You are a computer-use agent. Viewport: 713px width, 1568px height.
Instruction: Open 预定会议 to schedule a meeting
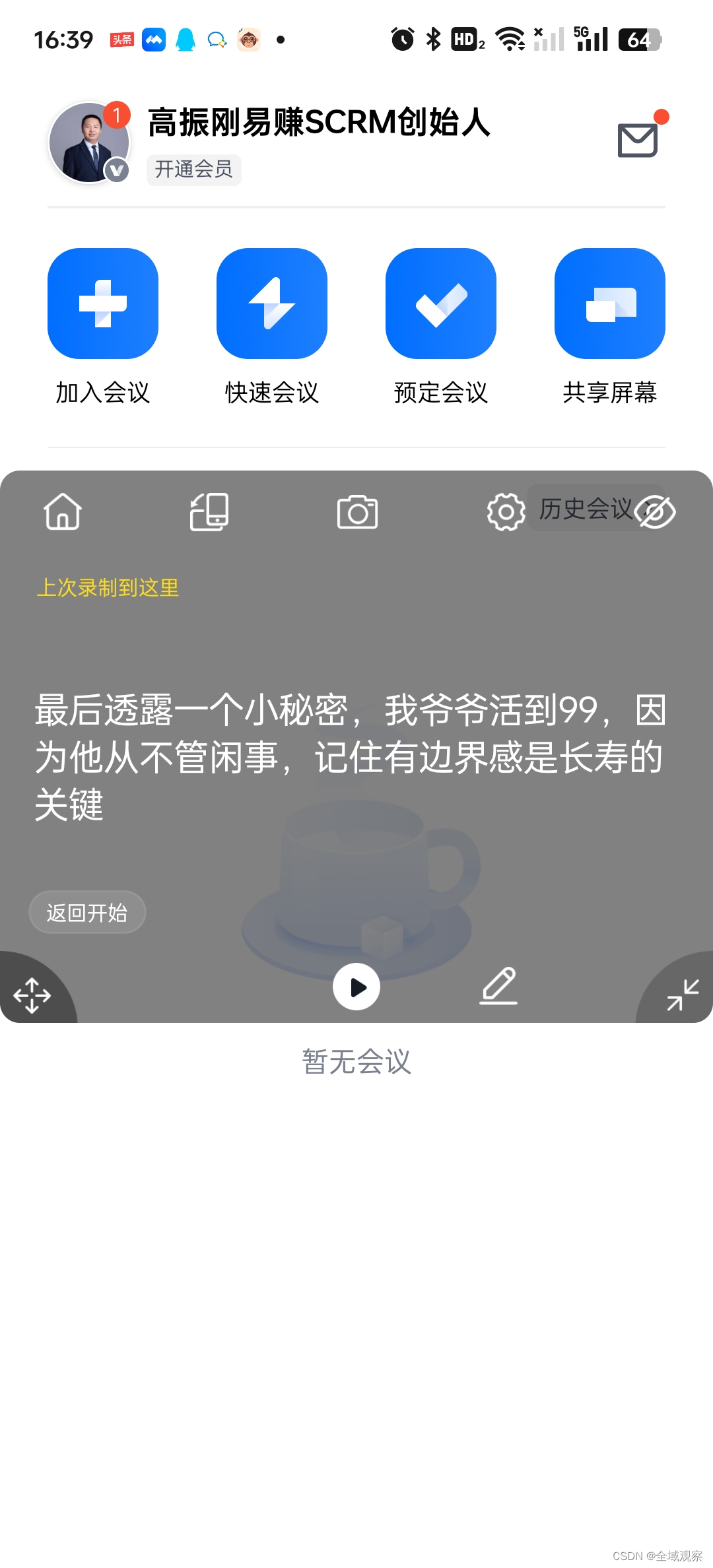point(441,304)
